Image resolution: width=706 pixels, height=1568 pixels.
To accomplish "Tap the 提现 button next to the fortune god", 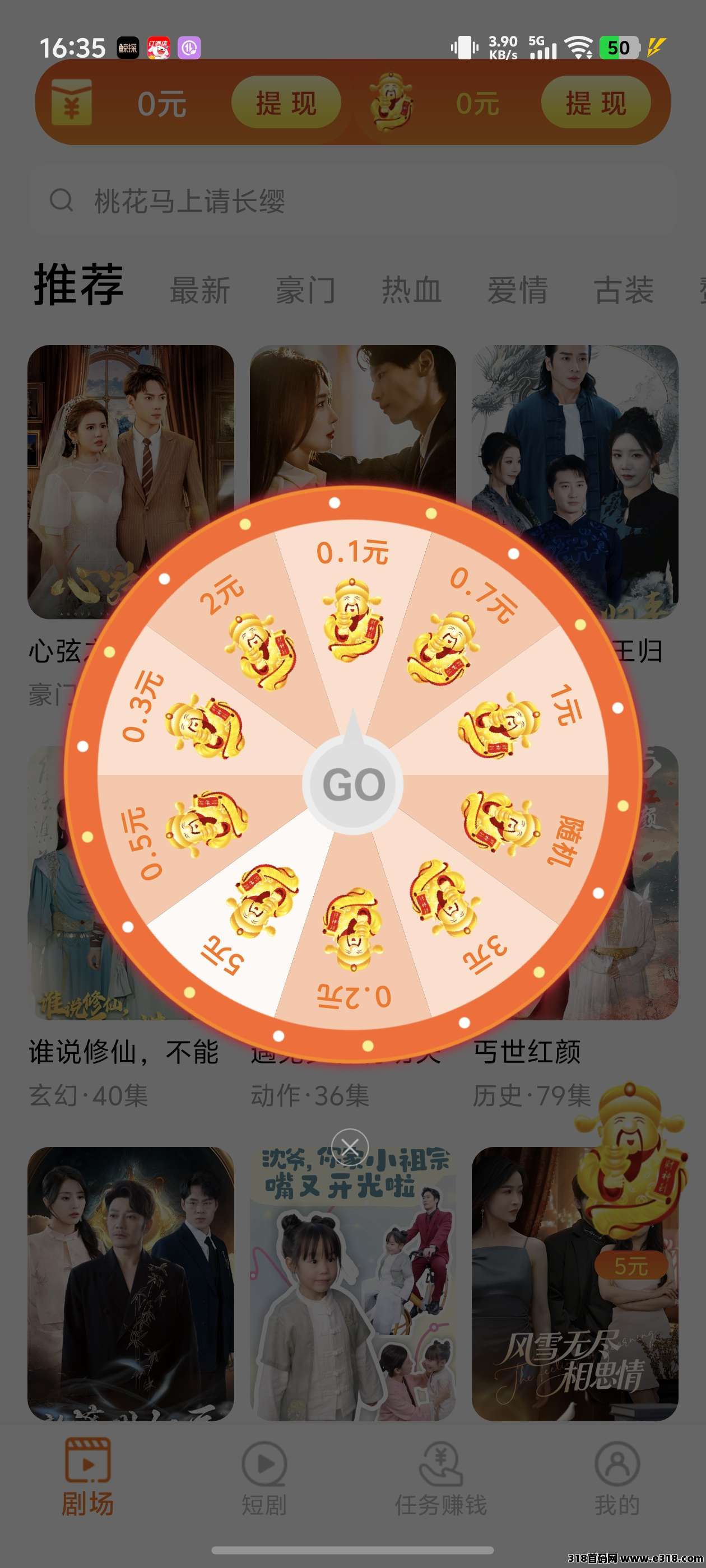I will pos(595,103).
